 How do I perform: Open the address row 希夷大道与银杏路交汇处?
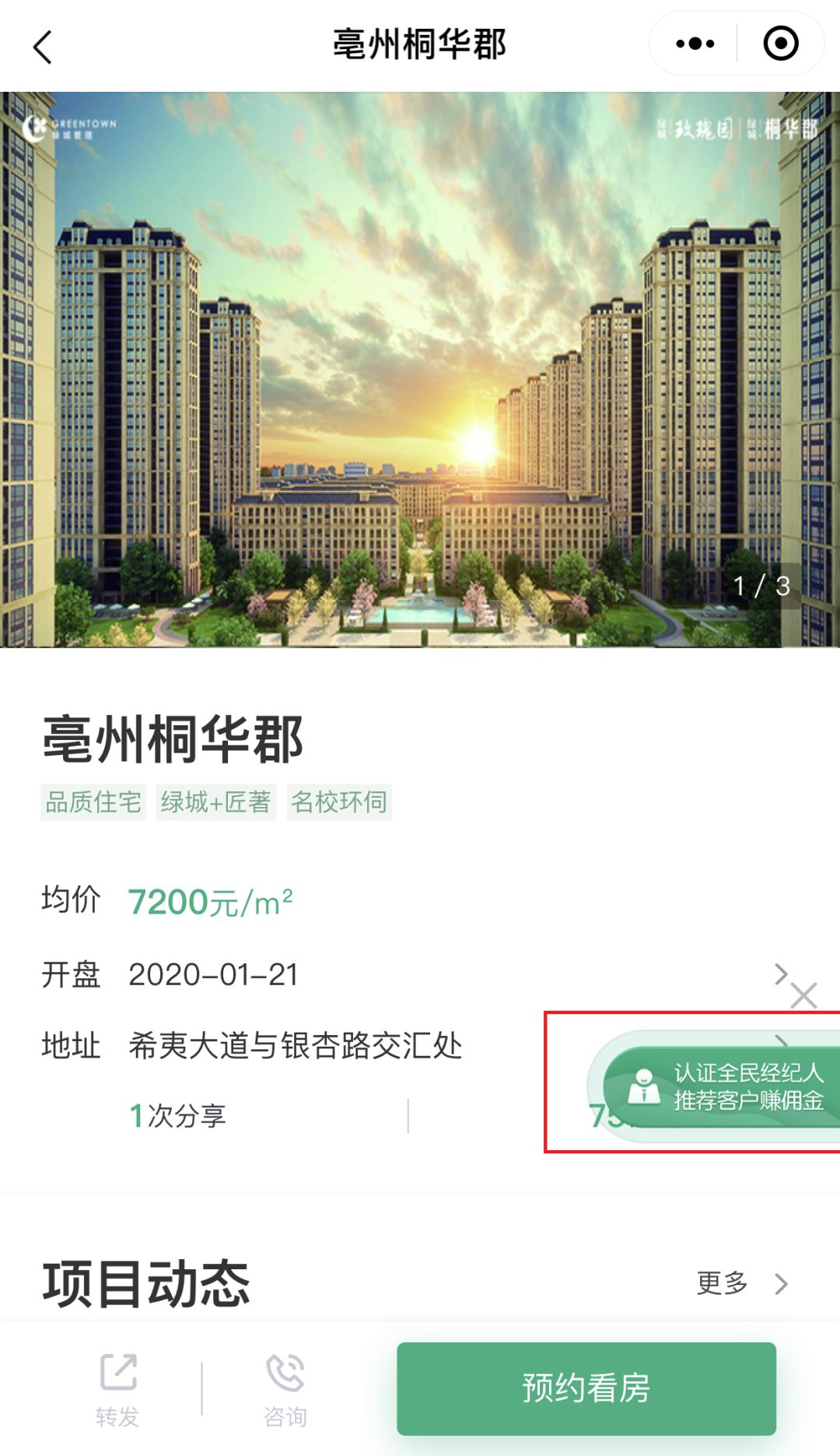coord(296,1045)
